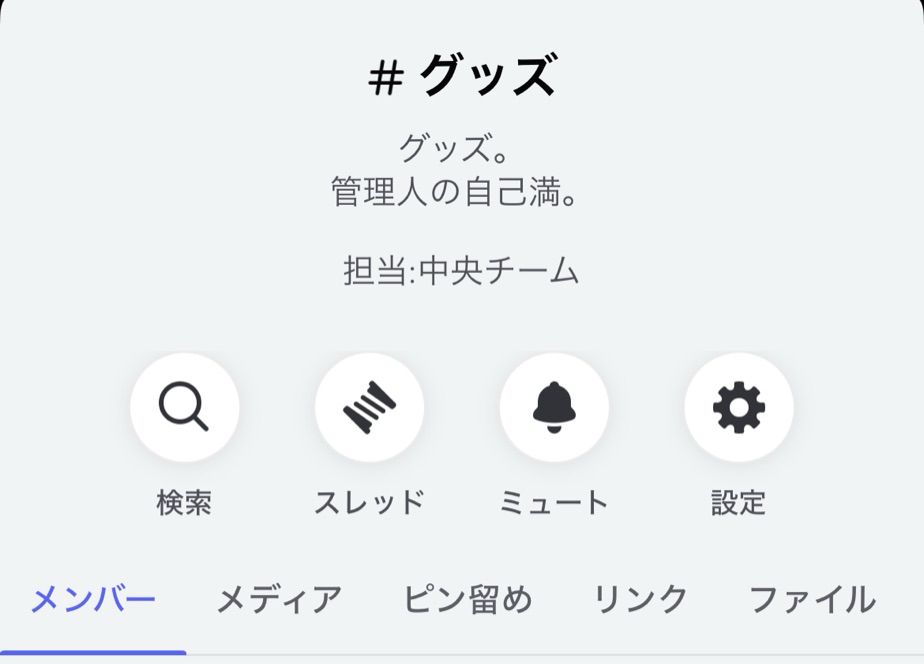Open the スレッド threads button
Viewport: 924px width, 664px height.
click(x=369, y=407)
